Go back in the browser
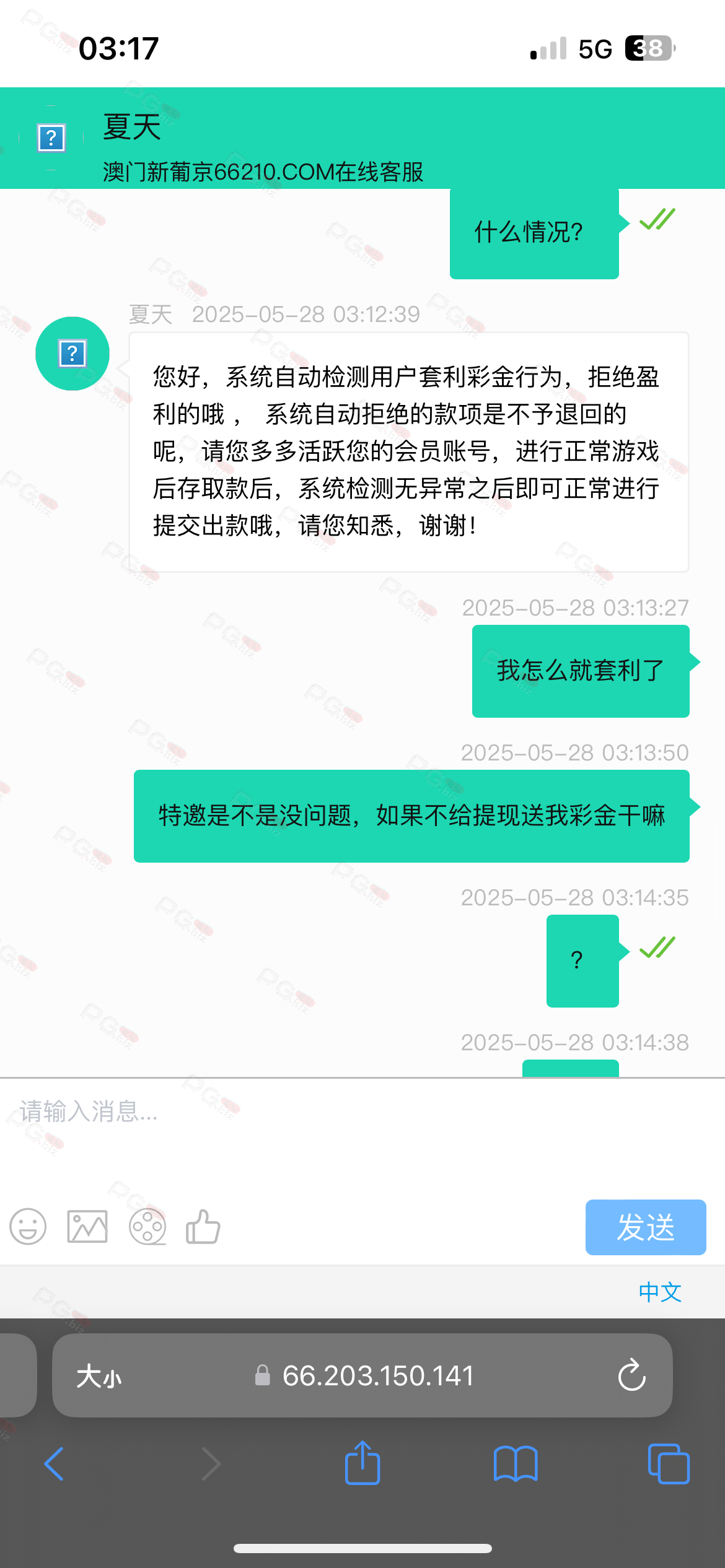 [x=54, y=1464]
